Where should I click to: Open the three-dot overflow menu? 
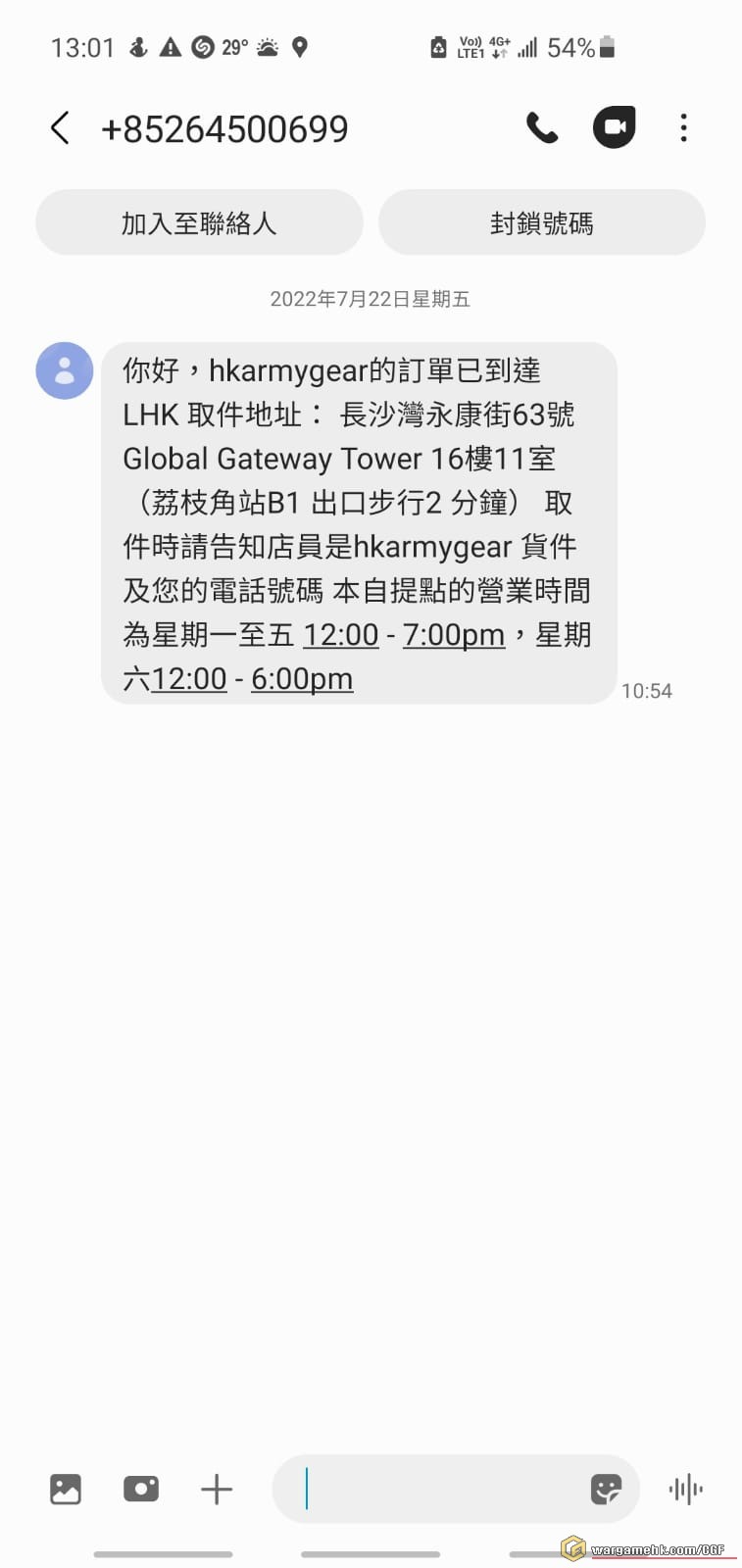point(683,128)
